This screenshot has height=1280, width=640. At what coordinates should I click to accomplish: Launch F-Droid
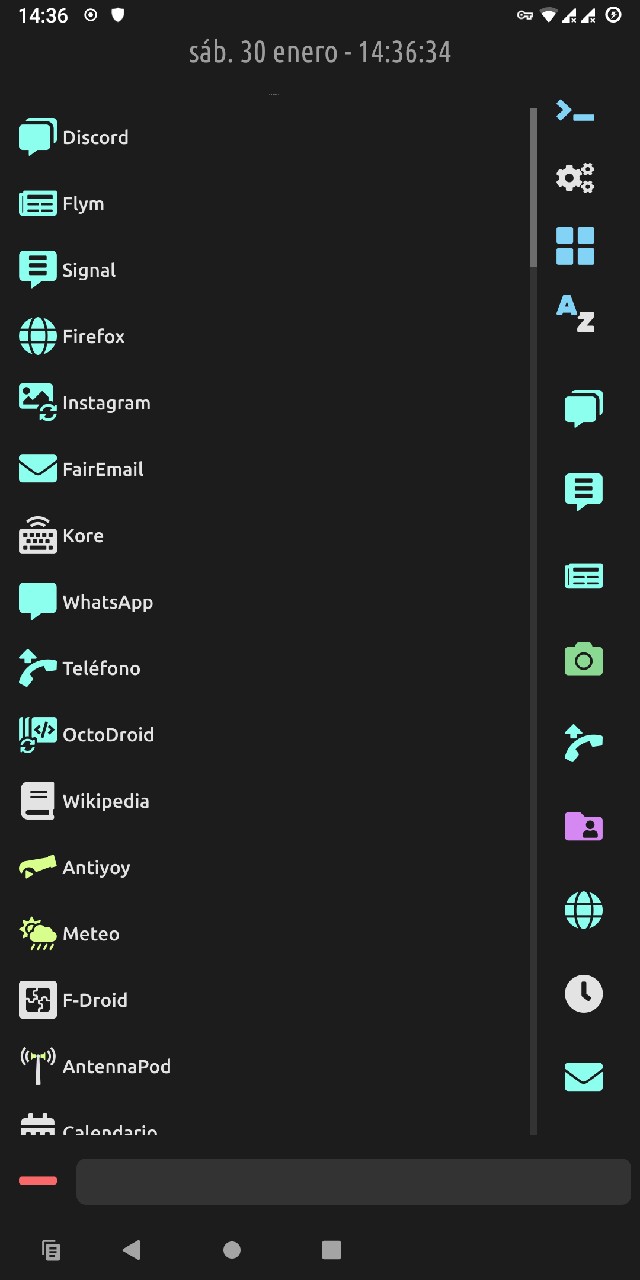point(74,1000)
